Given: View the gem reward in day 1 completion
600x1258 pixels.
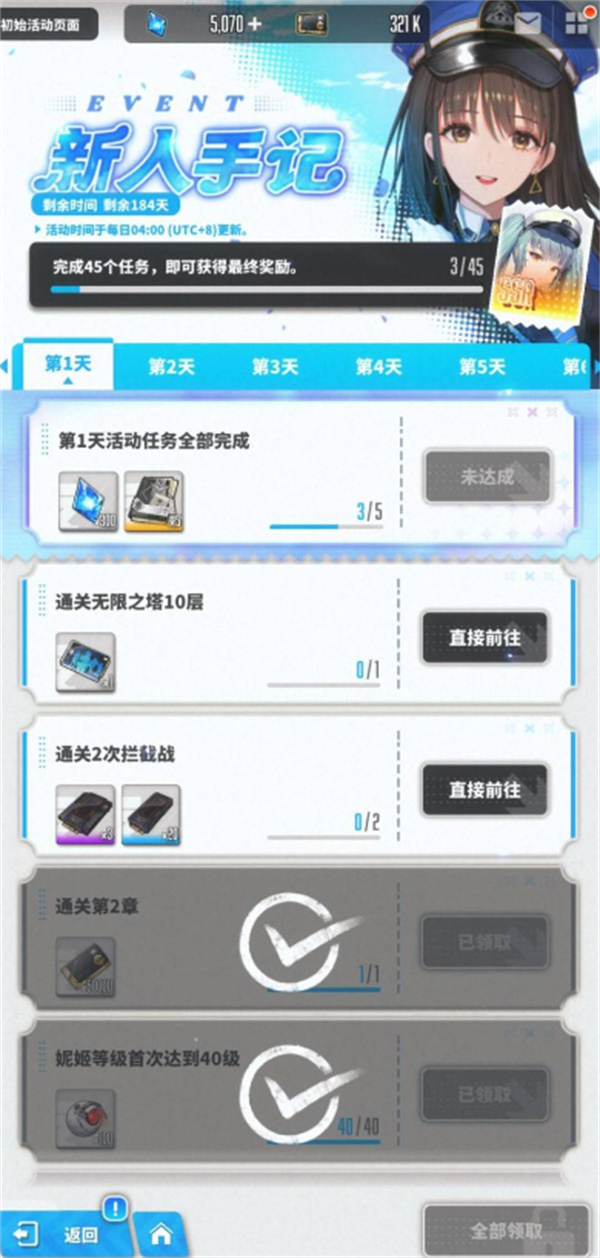Looking at the screenshot, I should [x=87, y=501].
